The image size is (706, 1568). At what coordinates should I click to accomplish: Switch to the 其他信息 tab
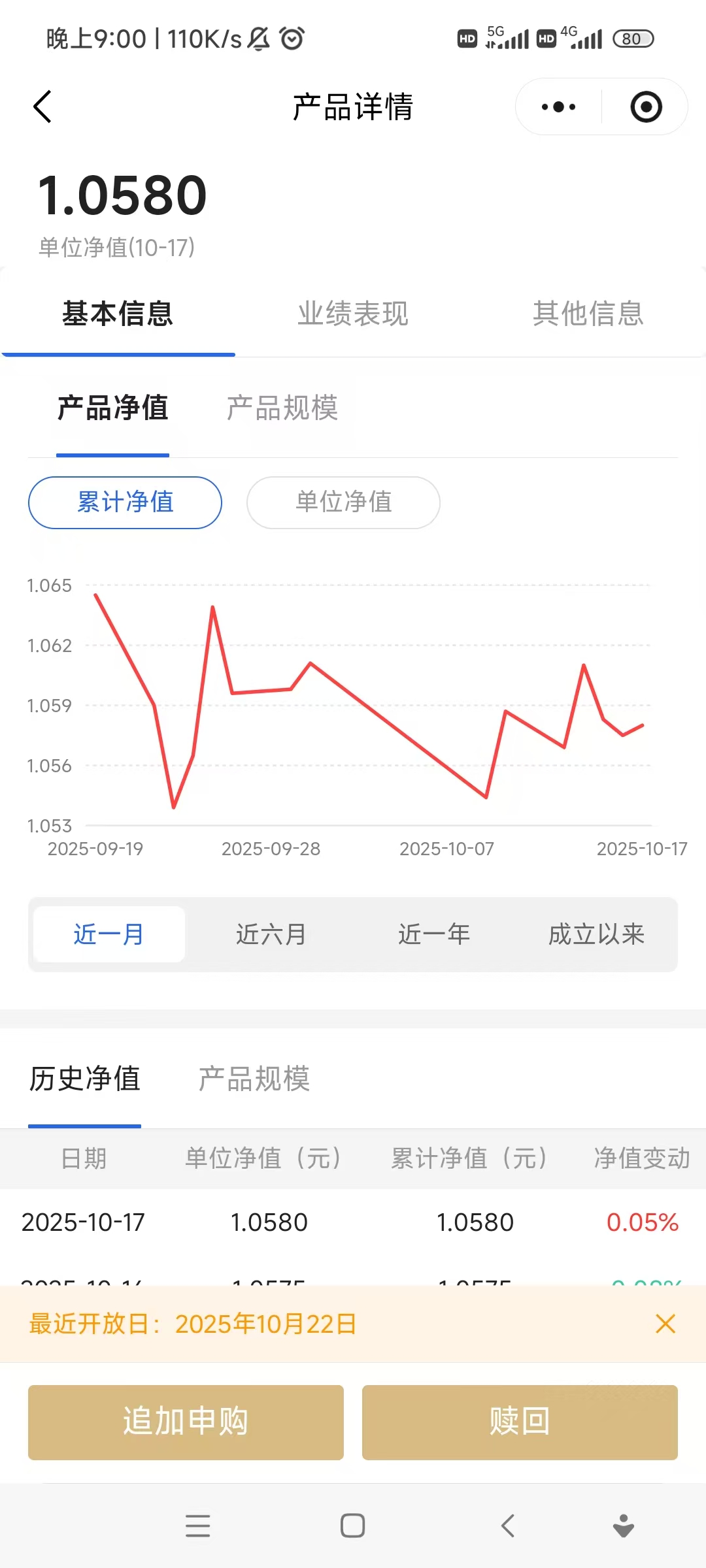click(588, 314)
